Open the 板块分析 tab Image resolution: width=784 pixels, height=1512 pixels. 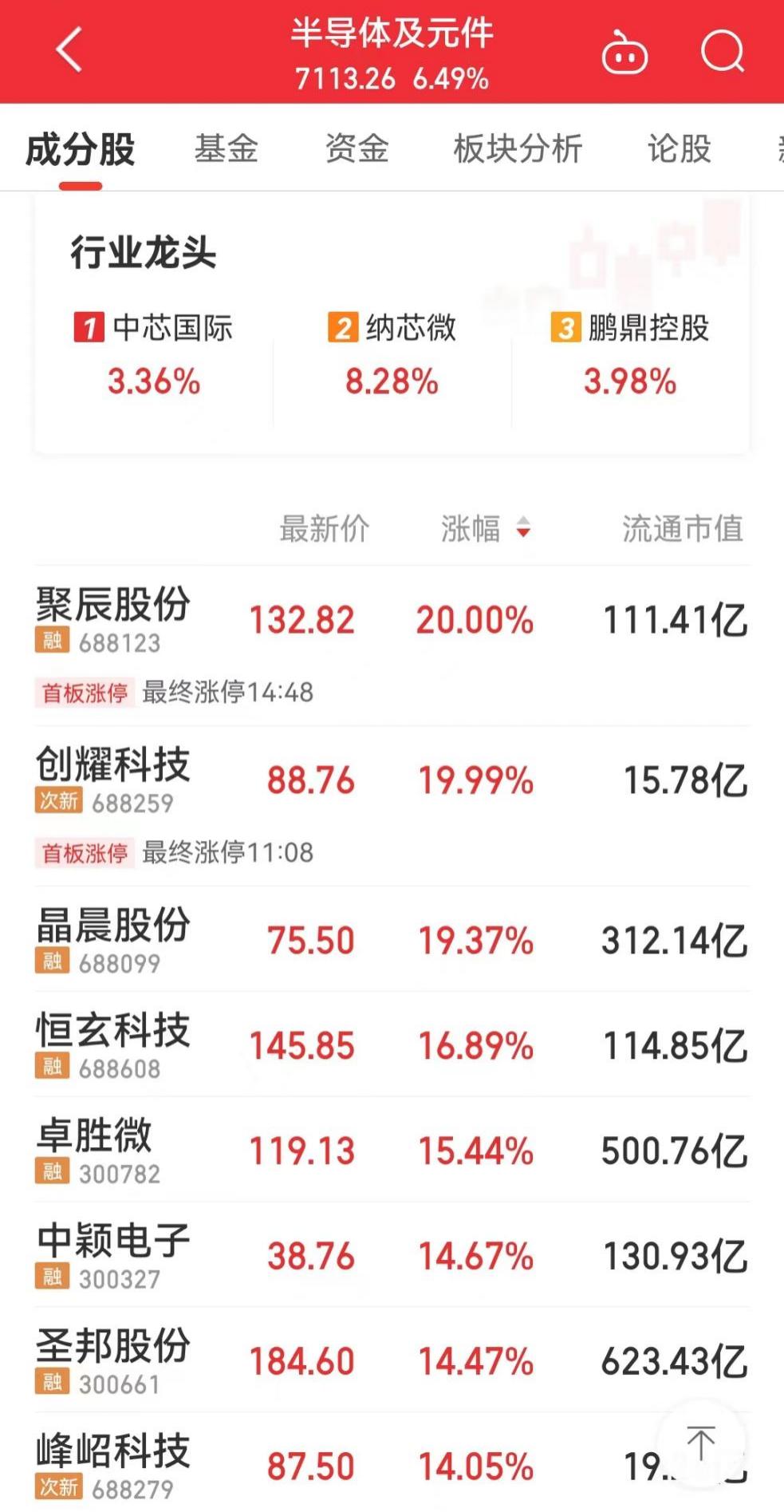point(518,149)
